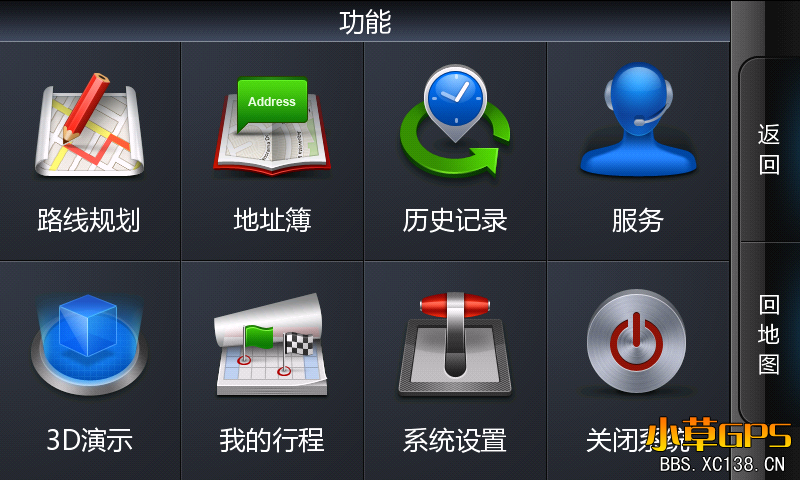The image size is (800, 480).
Task: View 历史记录 history records
Action: click(455, 150)
